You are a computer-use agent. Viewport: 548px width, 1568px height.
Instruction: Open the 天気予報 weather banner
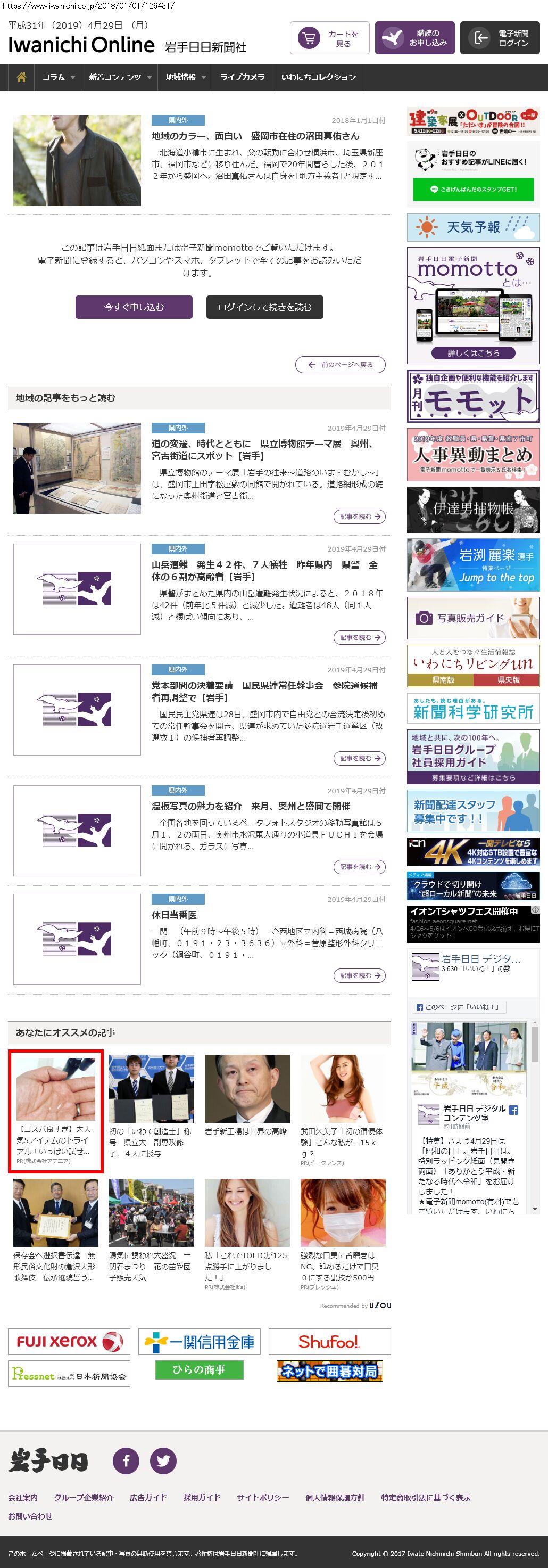(x=472, y=227)
